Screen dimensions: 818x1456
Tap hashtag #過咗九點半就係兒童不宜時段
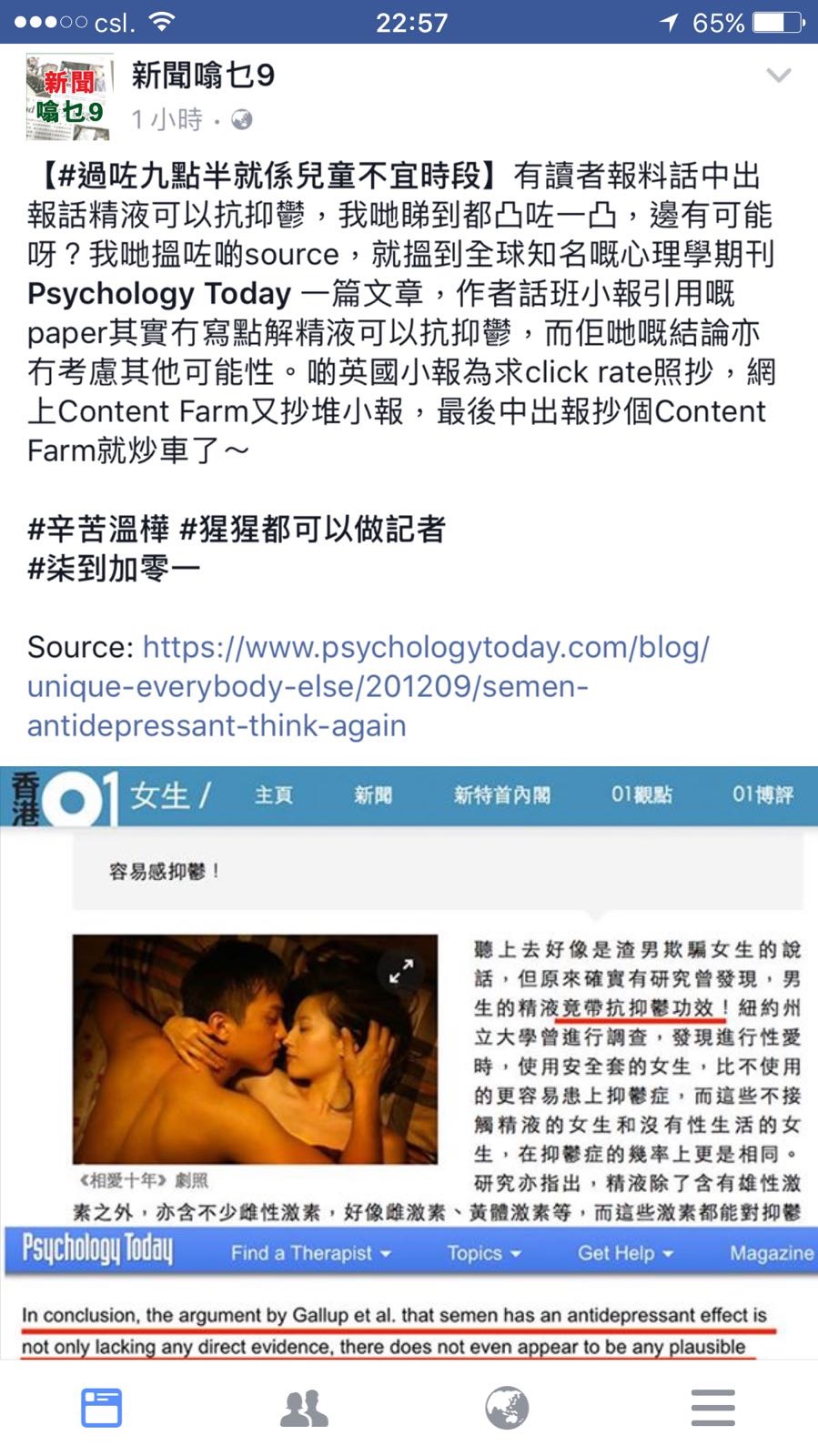(270, 175)
